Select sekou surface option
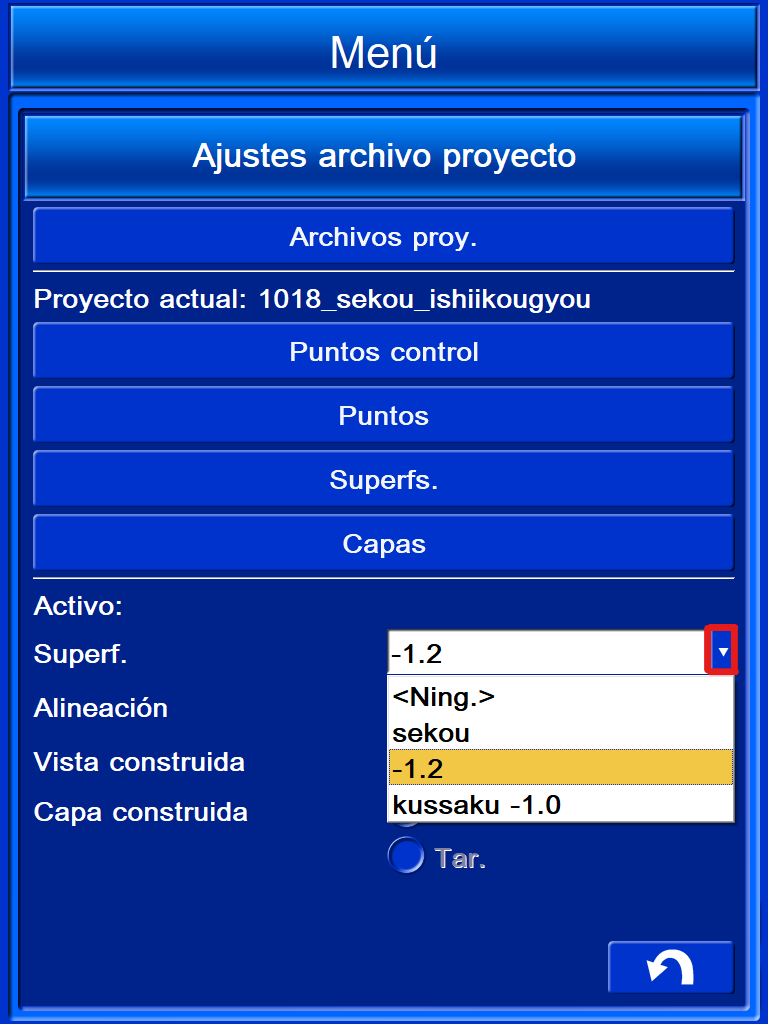Image resolution: width=768 pixels, height=1024 pixels. [560, 733]
